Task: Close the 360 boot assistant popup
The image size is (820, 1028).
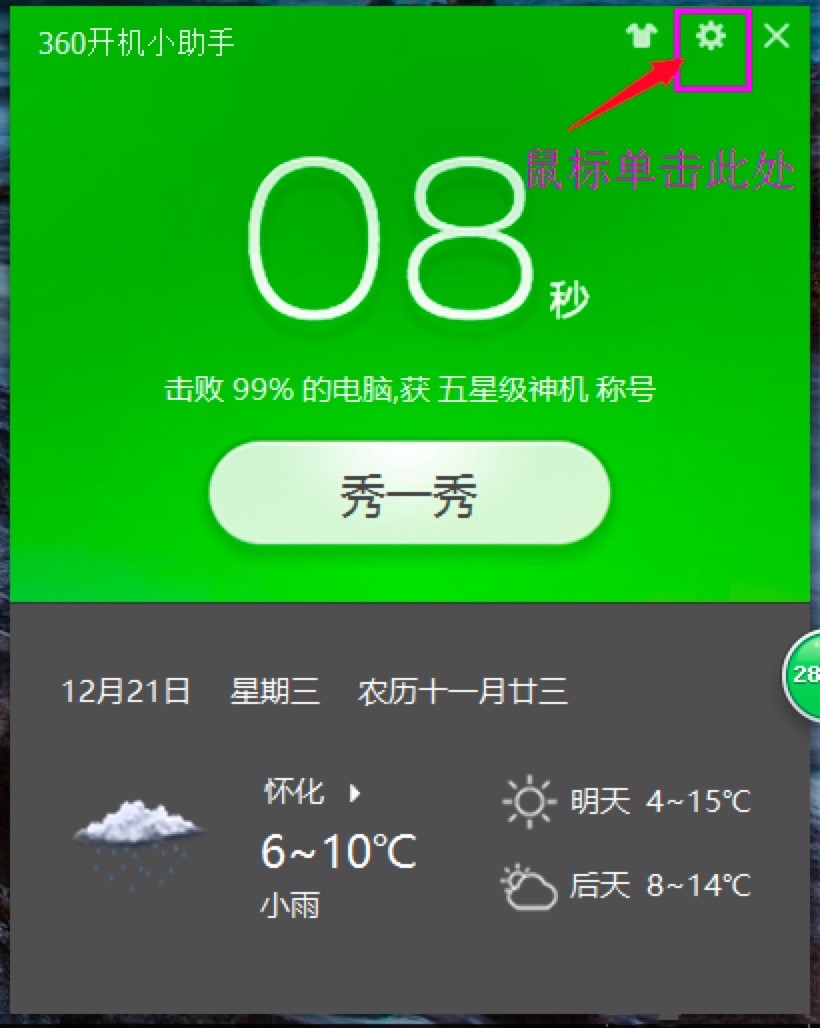Action: (x=777, y=36)
